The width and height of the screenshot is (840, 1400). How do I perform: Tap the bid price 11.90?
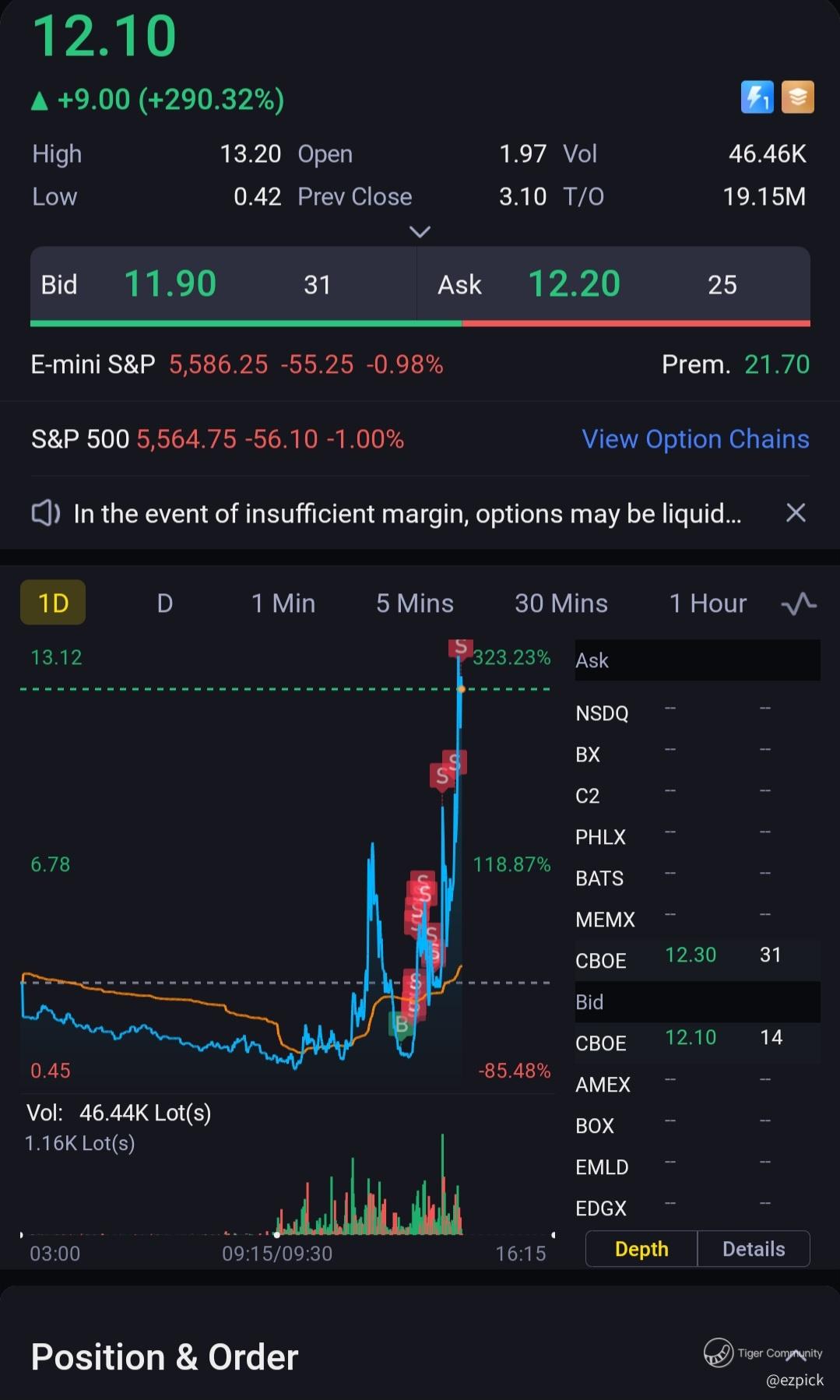pos(170,284)
